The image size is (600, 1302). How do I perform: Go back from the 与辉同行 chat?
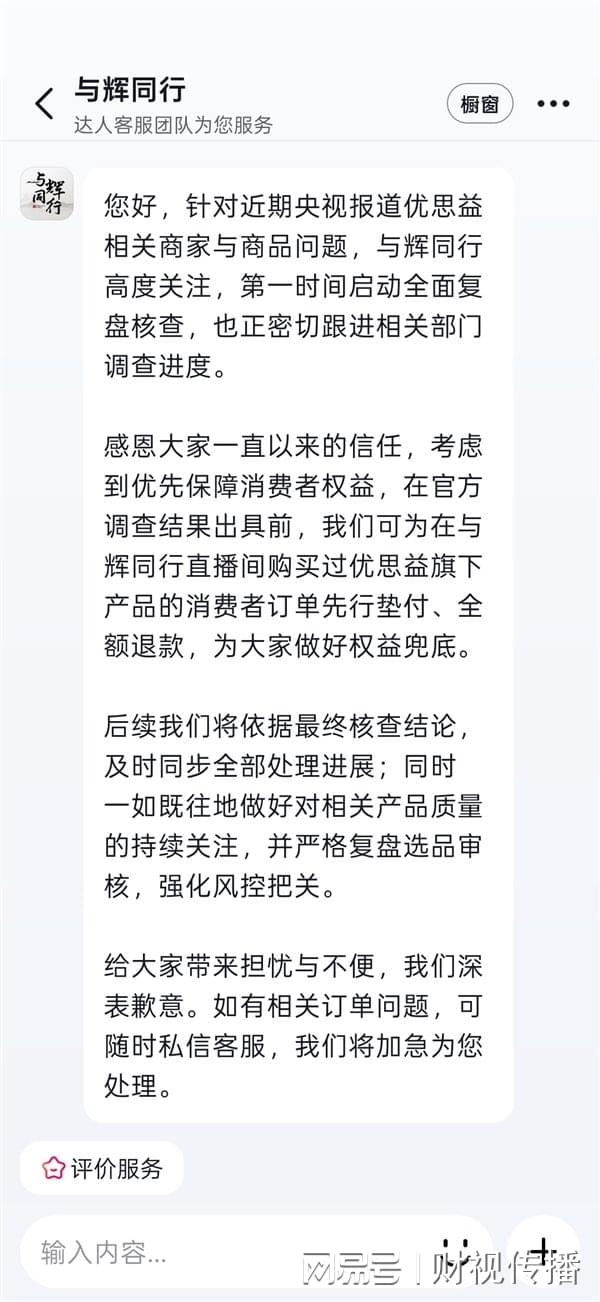click(44, 104)
